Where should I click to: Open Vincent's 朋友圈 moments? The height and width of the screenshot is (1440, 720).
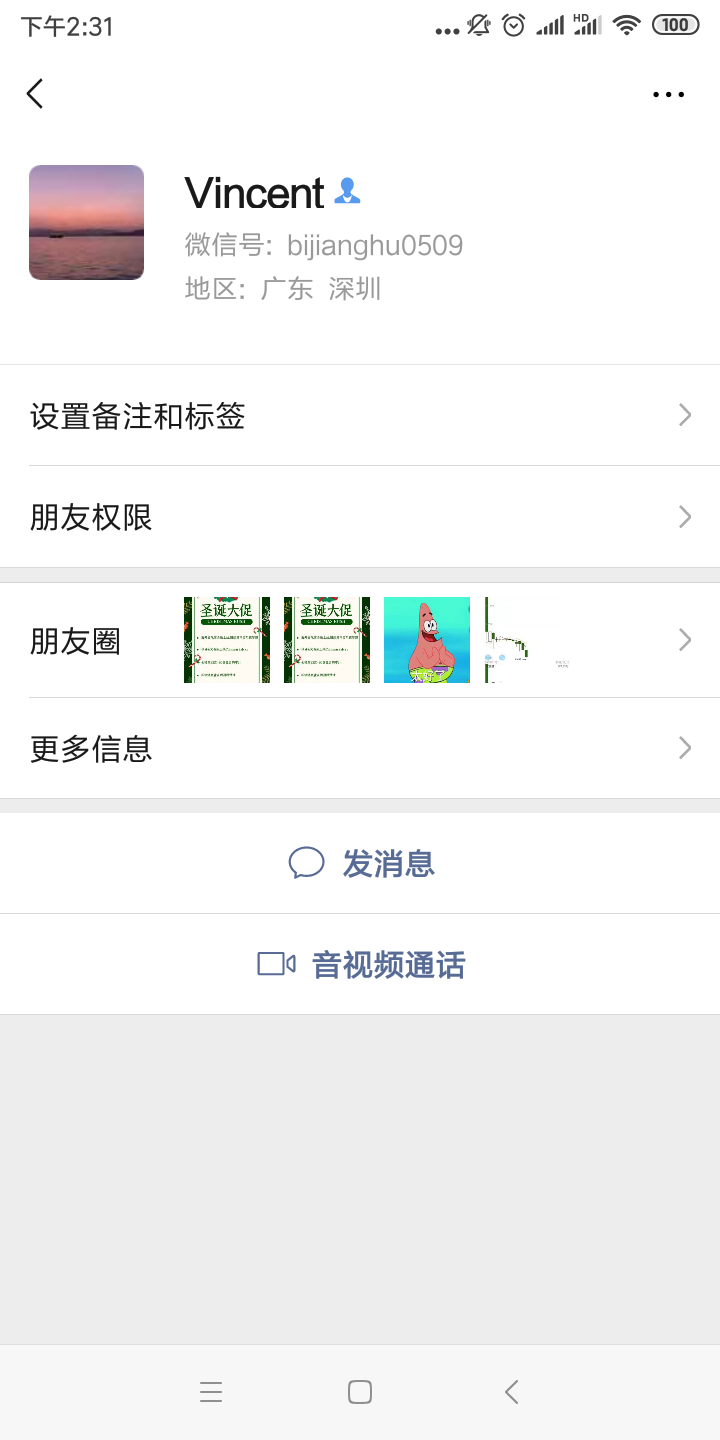[360, 640]
